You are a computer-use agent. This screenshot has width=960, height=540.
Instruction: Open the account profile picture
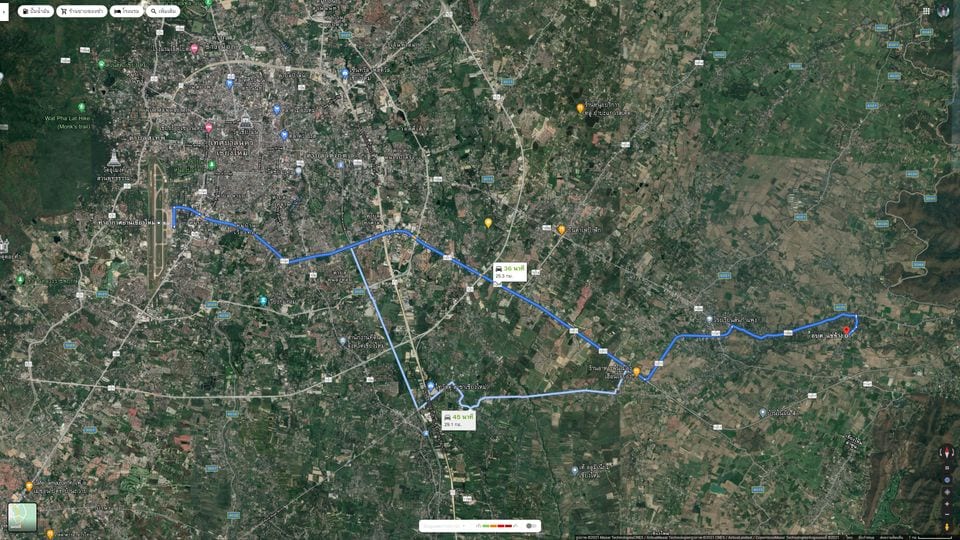pos(944,11)
